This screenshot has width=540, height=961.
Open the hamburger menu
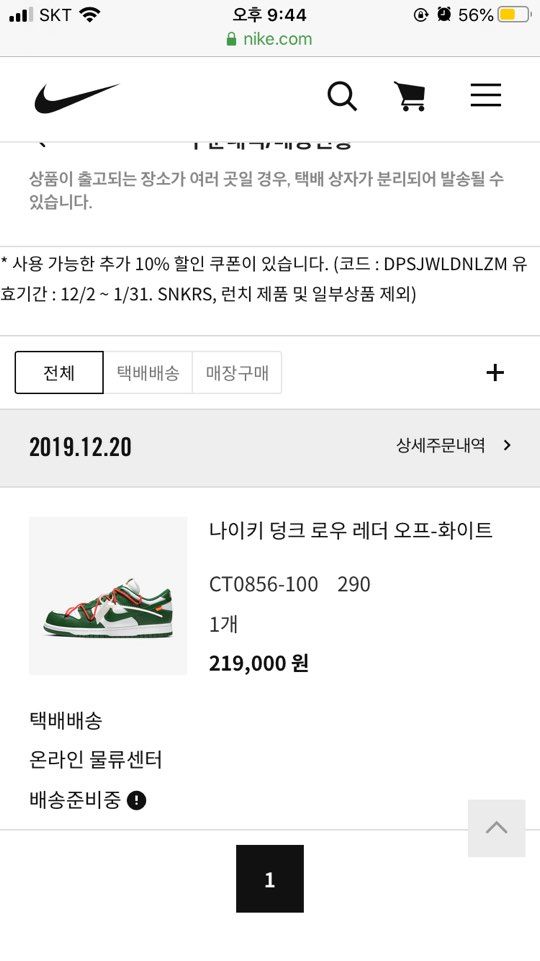click(x=485, y=96)
